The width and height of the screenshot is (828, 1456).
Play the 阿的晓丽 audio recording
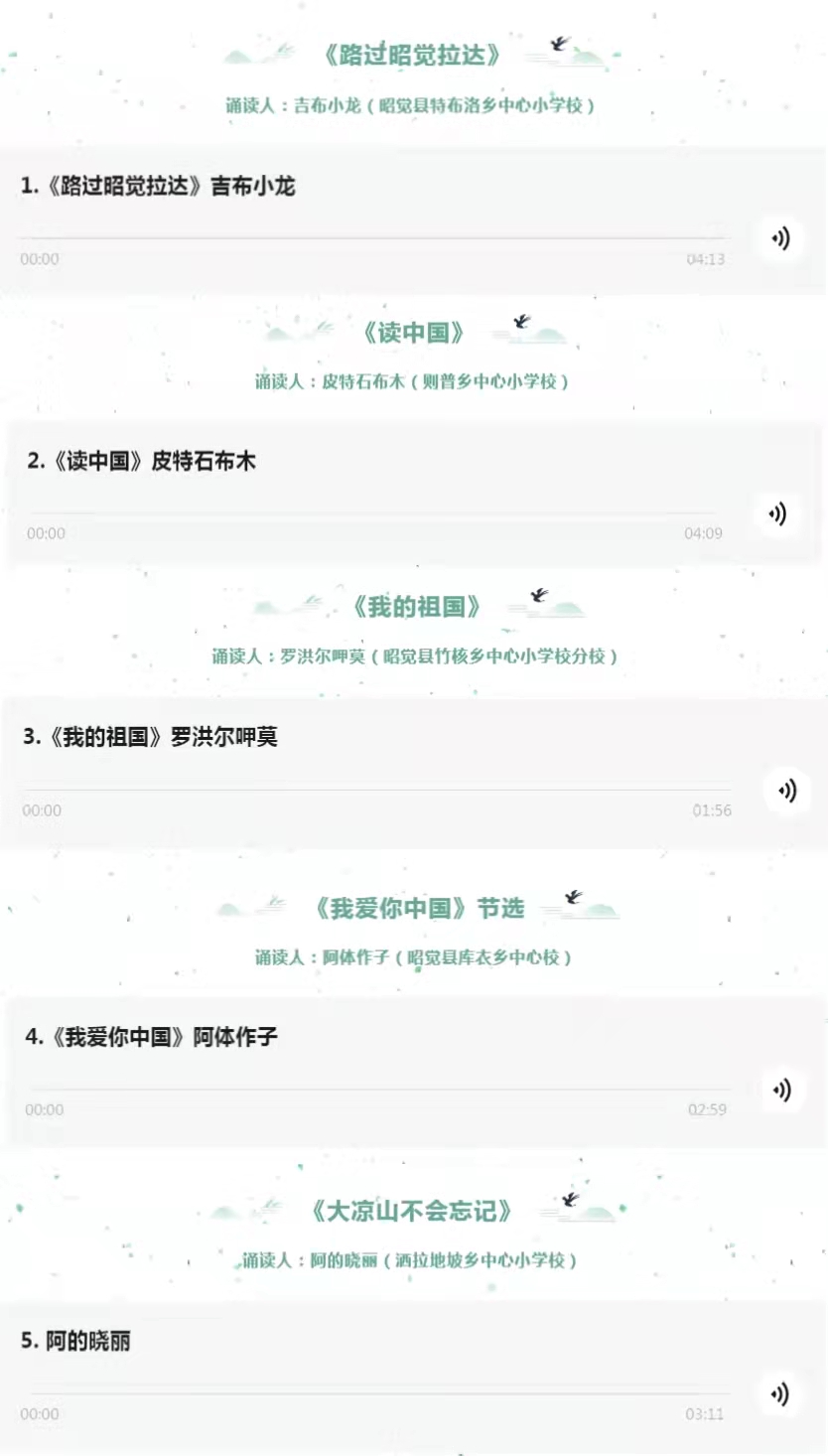779,1393
